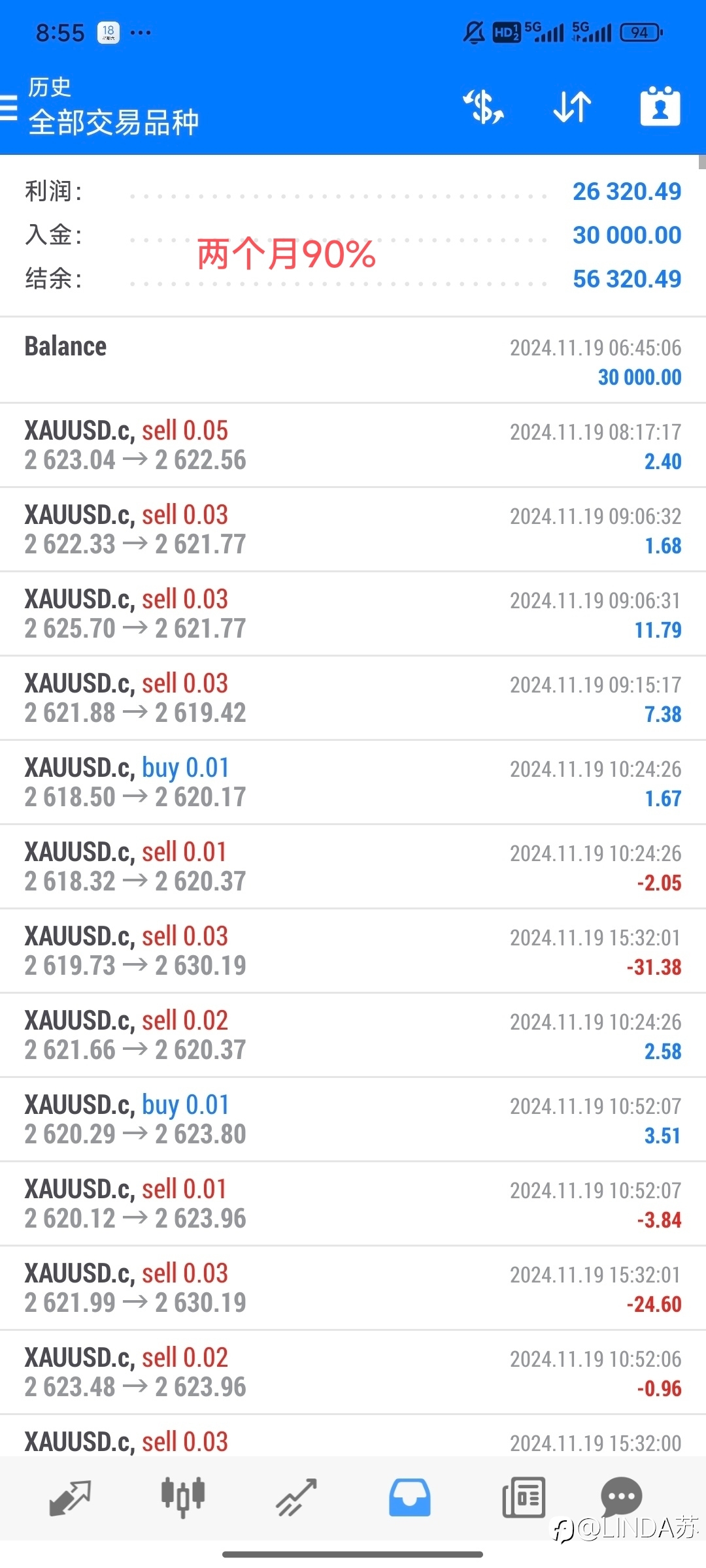Open the sell trade with -24.60 loss
706x1568 pixels.
pos(353,1288)
